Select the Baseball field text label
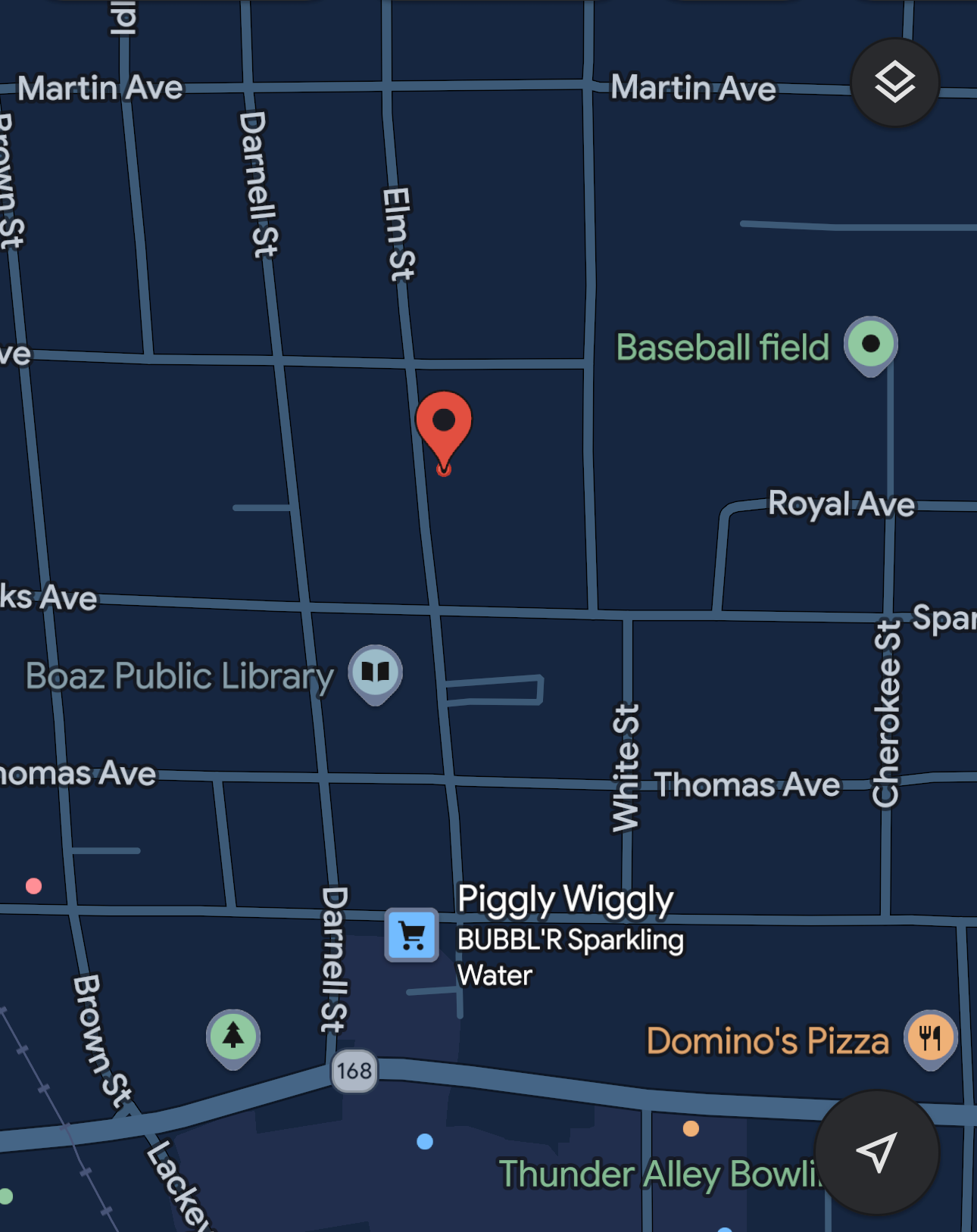 pyautogui.click(x=723, y=348)
